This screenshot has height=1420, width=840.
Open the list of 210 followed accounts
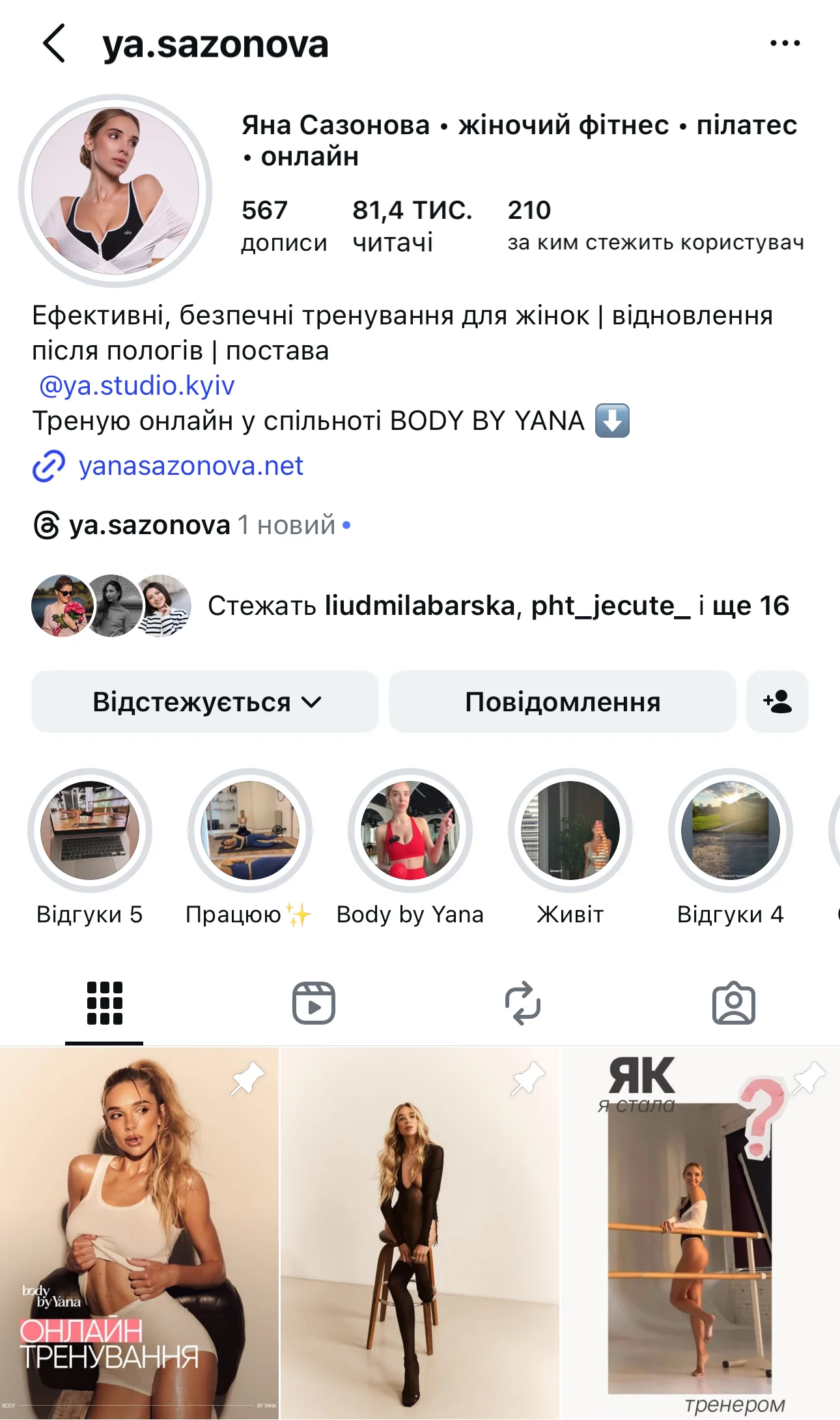pos(654,225)
